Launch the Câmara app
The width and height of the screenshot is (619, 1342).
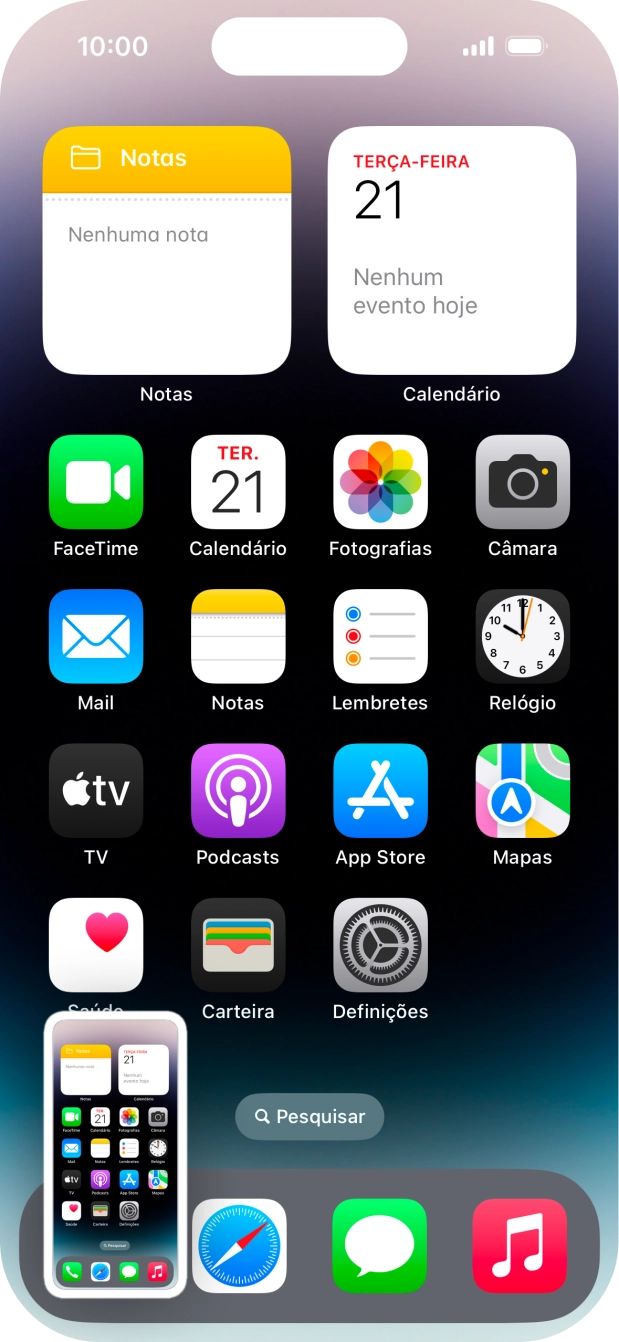(x=522, y=482)
